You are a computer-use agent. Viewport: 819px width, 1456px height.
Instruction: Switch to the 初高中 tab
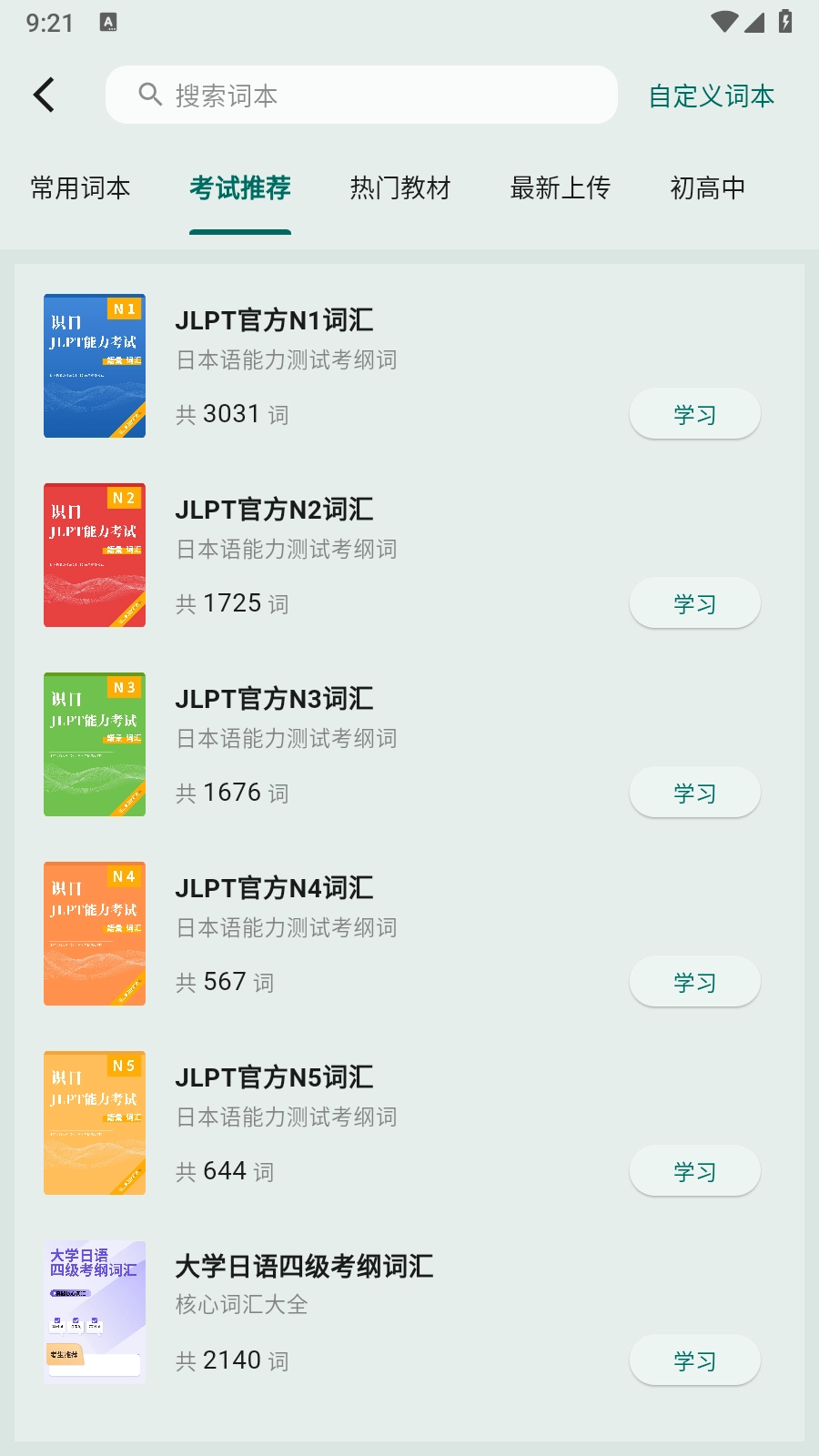click(708, 188)
